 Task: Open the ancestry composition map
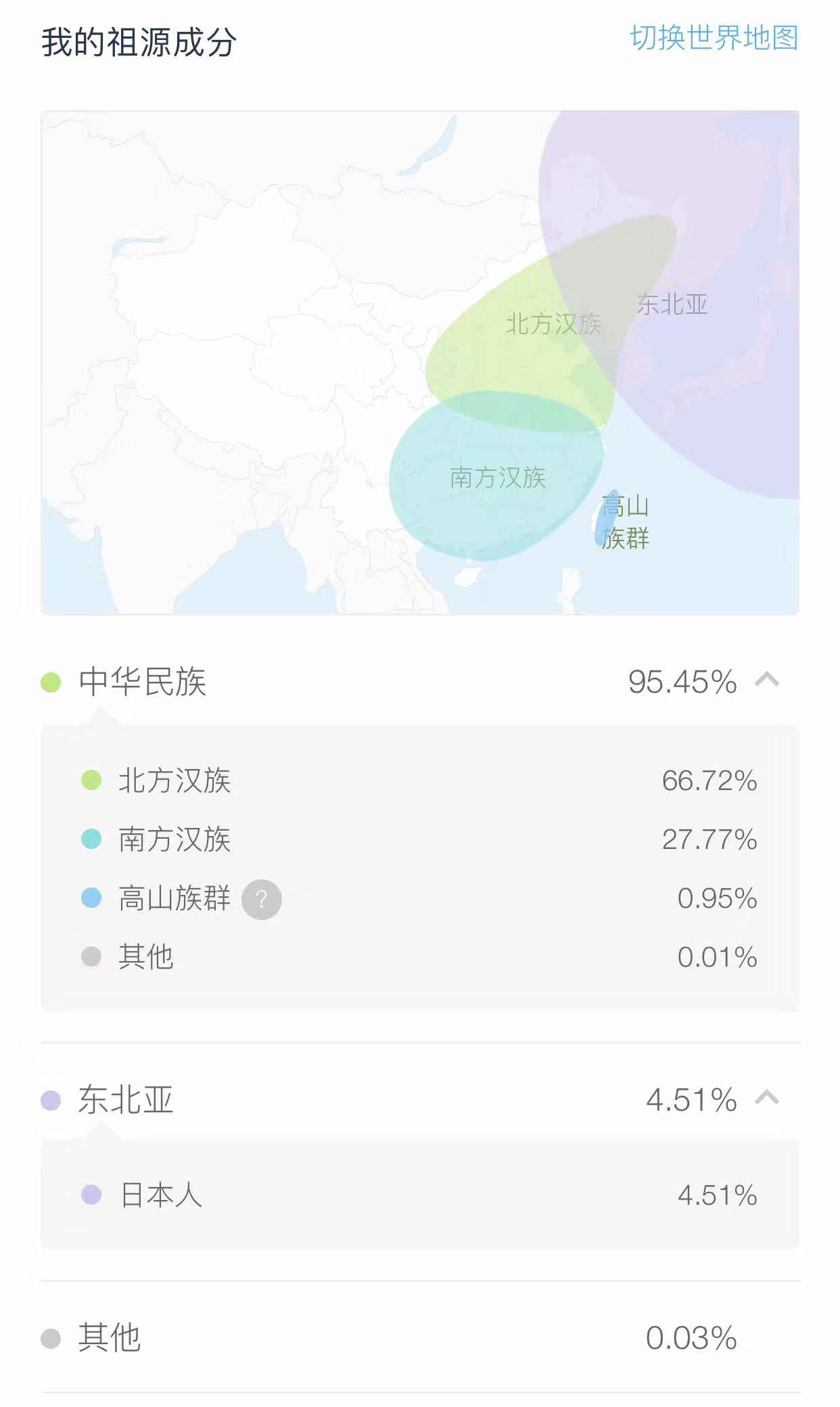click(420, 363)
